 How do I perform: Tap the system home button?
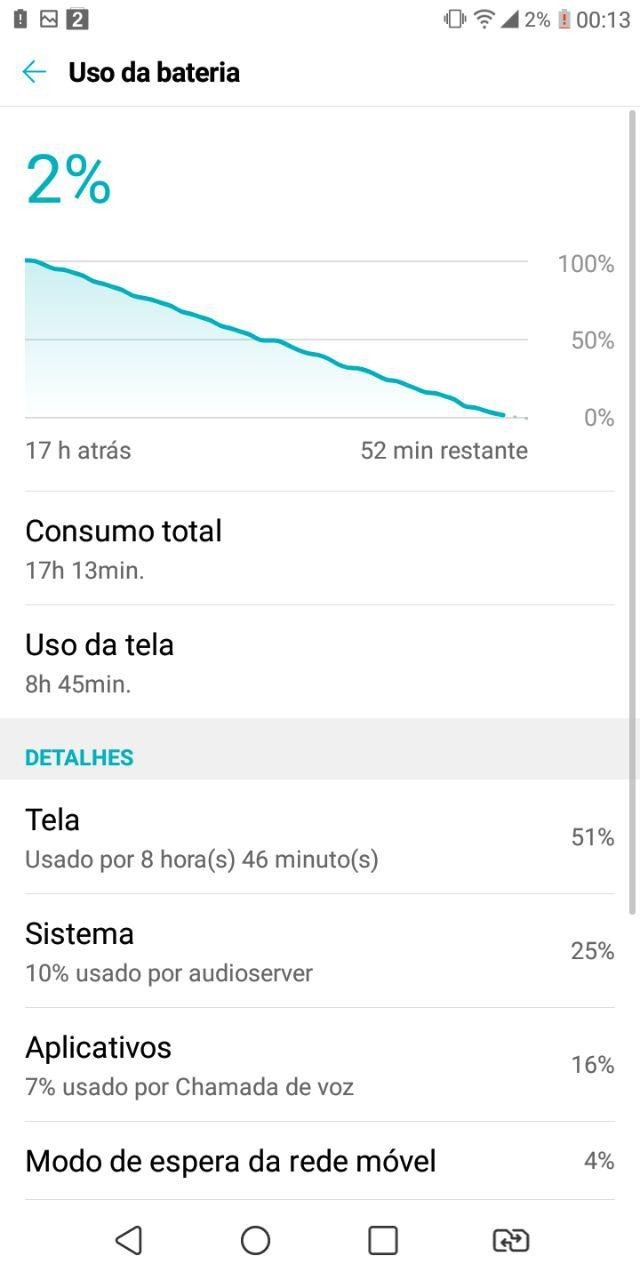255,1240
